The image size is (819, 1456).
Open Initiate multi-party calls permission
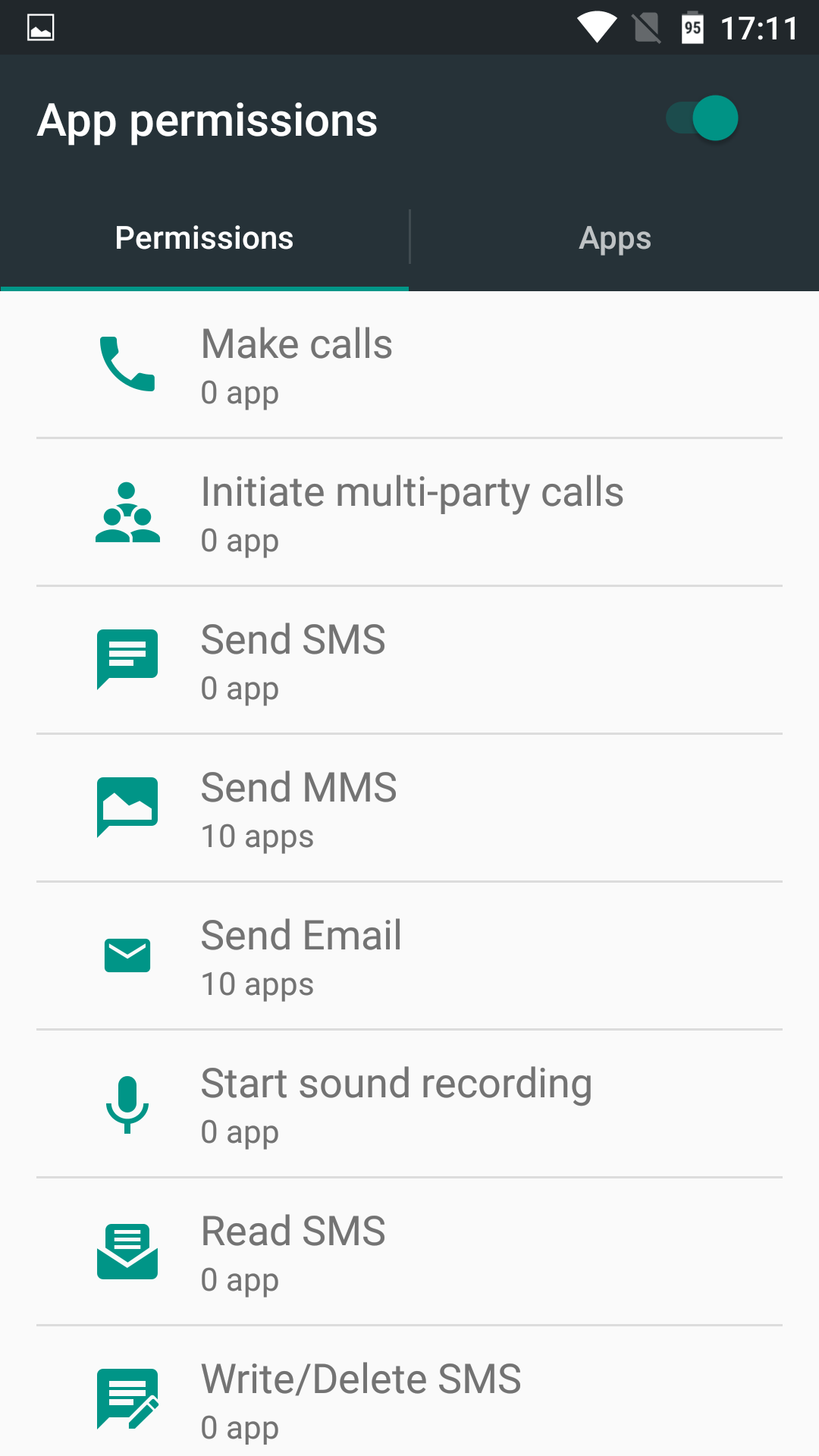[409, 513]
